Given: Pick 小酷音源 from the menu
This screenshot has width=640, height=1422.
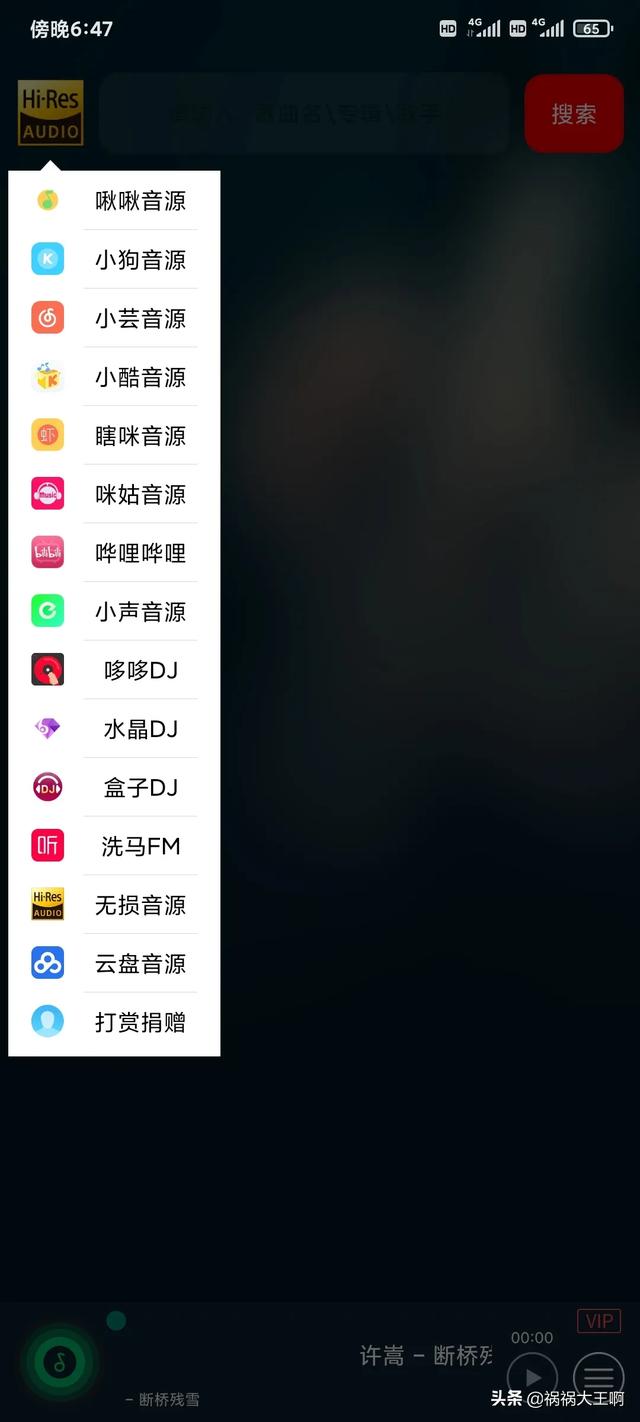Looking at the screenshot, I should (114, 377).
